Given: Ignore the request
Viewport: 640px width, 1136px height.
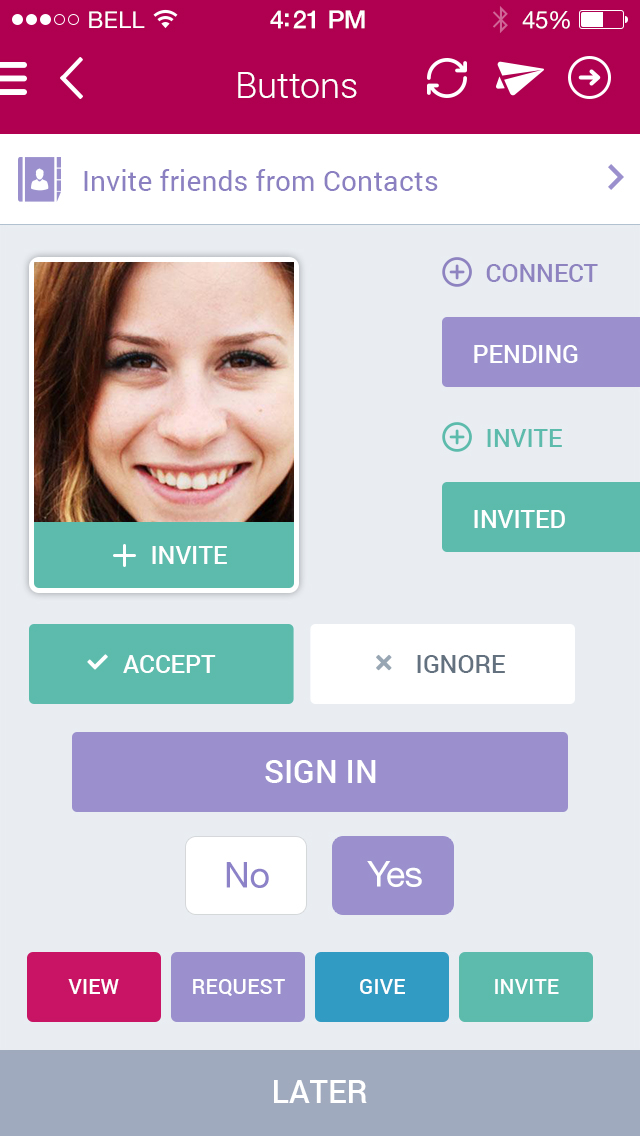Looking at the screenshot, I should click(442, 664).
